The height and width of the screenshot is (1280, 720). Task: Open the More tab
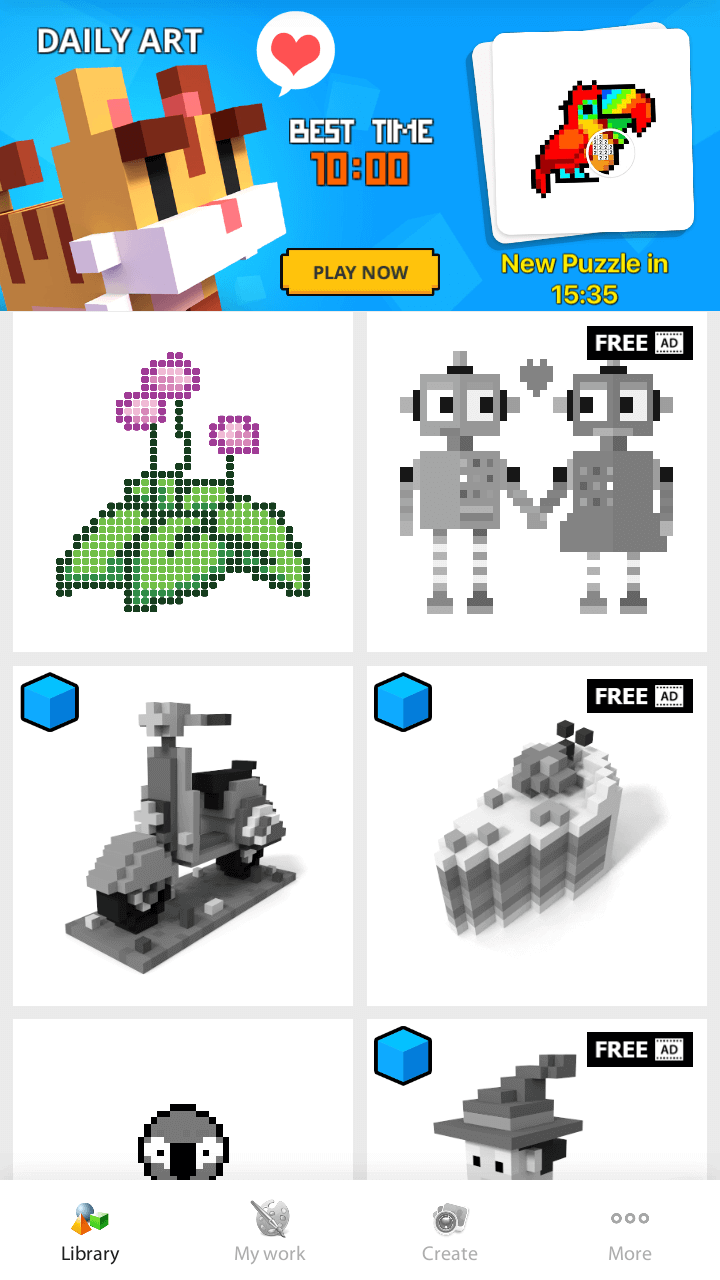click(x=630, y=1232)
